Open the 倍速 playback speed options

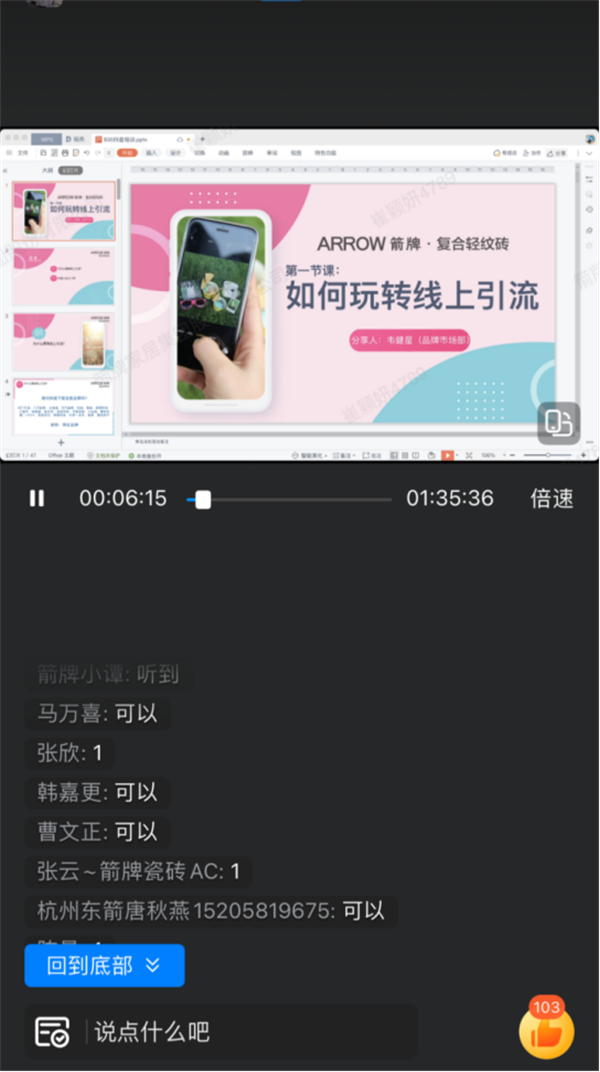click(x=552, y=498)
